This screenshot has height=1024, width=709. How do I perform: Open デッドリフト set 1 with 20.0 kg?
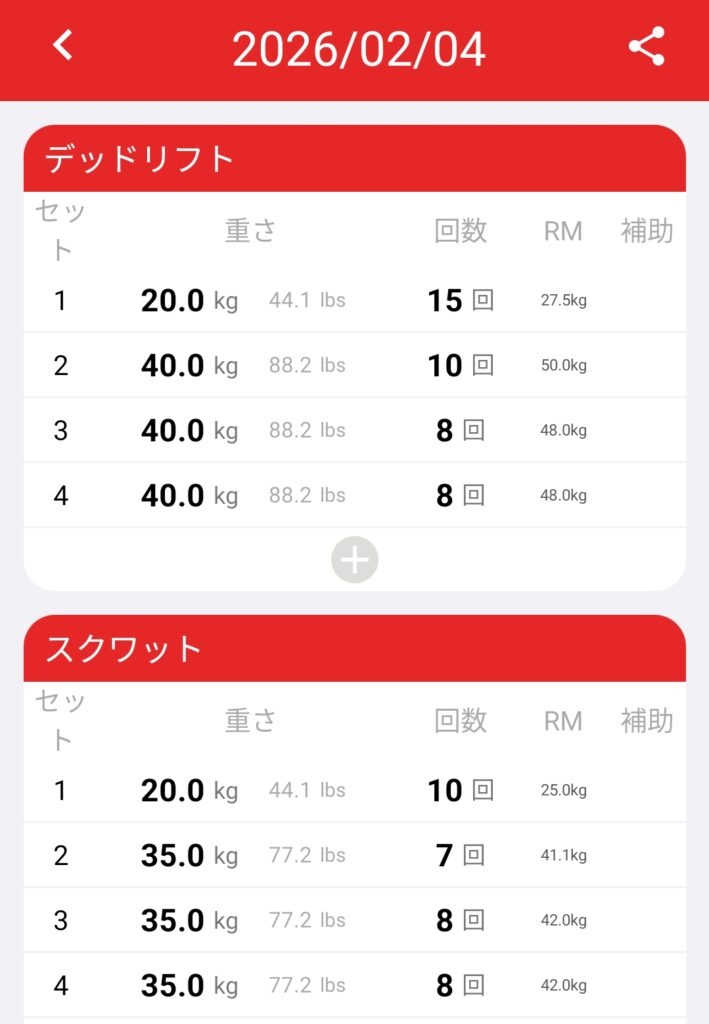(x=354, y=300)
